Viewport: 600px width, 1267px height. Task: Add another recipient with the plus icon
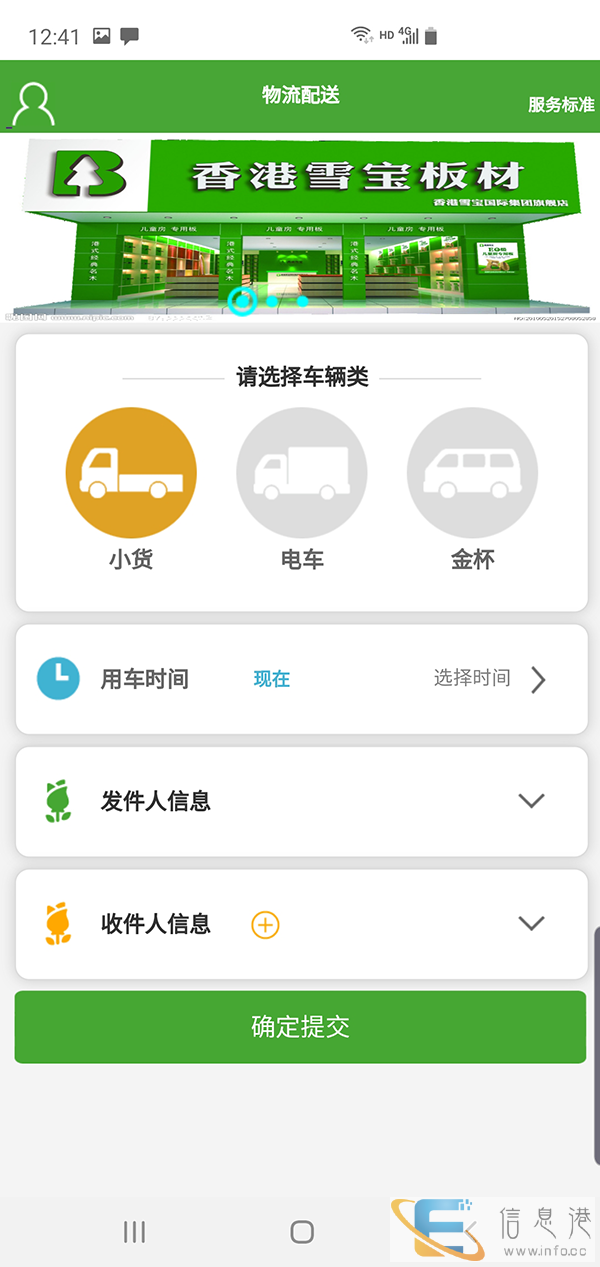pyautogui.click(x=265, y=924)
